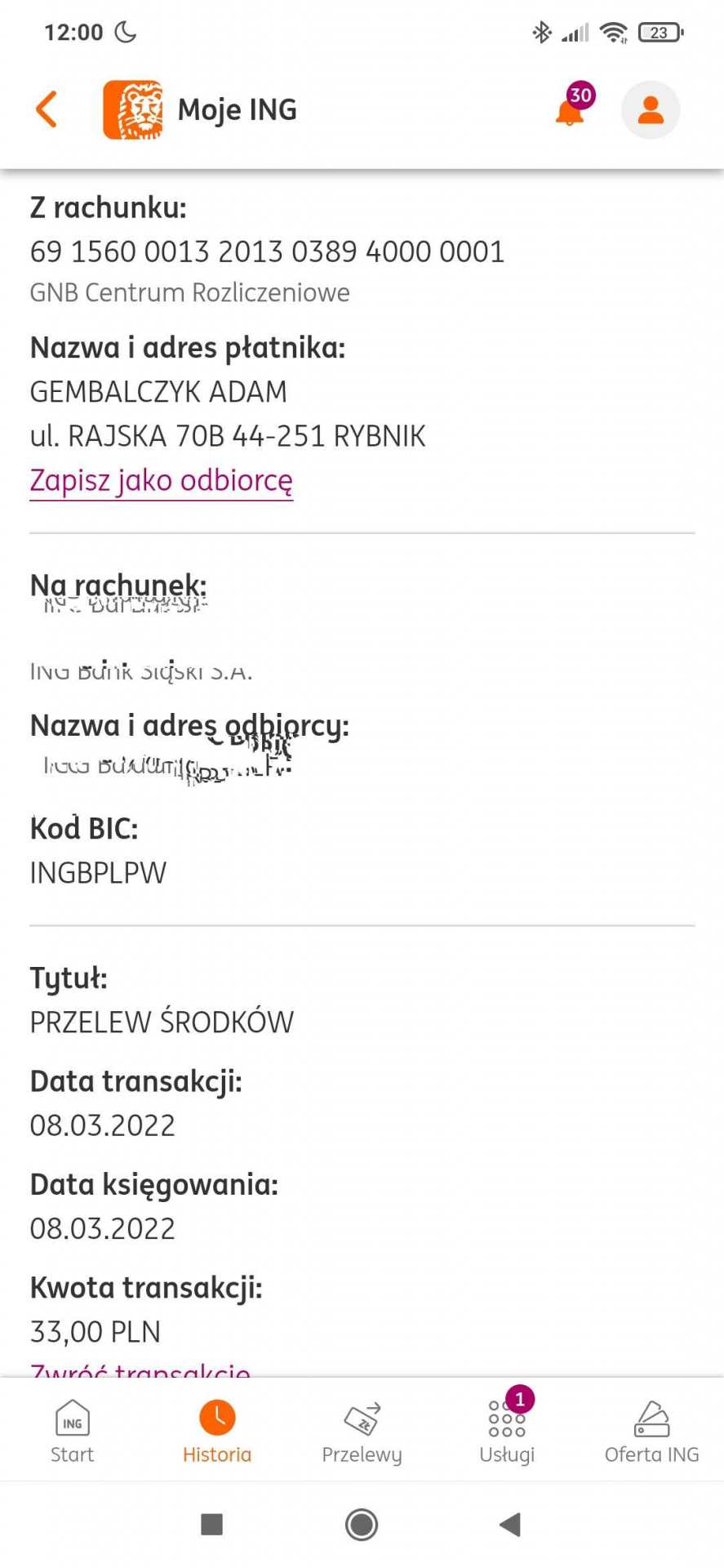Go back using the orange arrow

(47, 109)
